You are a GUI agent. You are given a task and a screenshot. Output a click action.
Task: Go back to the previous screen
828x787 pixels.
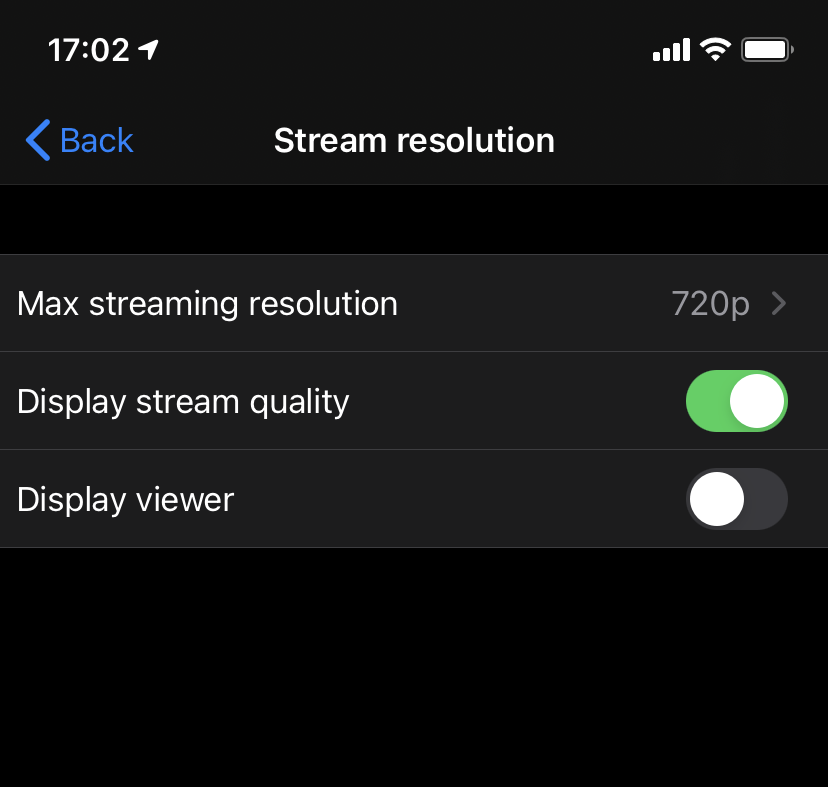(x=80, y=141)
